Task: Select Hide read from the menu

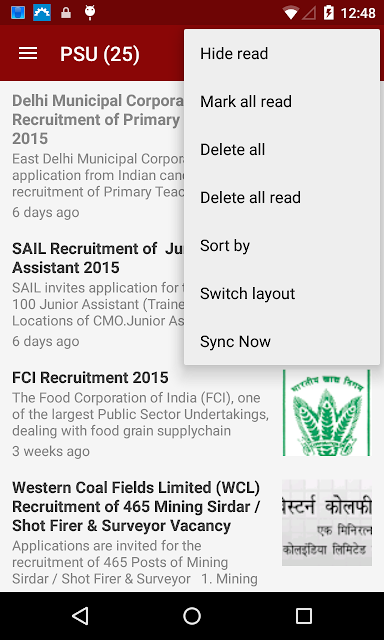Action: point(282,54)
